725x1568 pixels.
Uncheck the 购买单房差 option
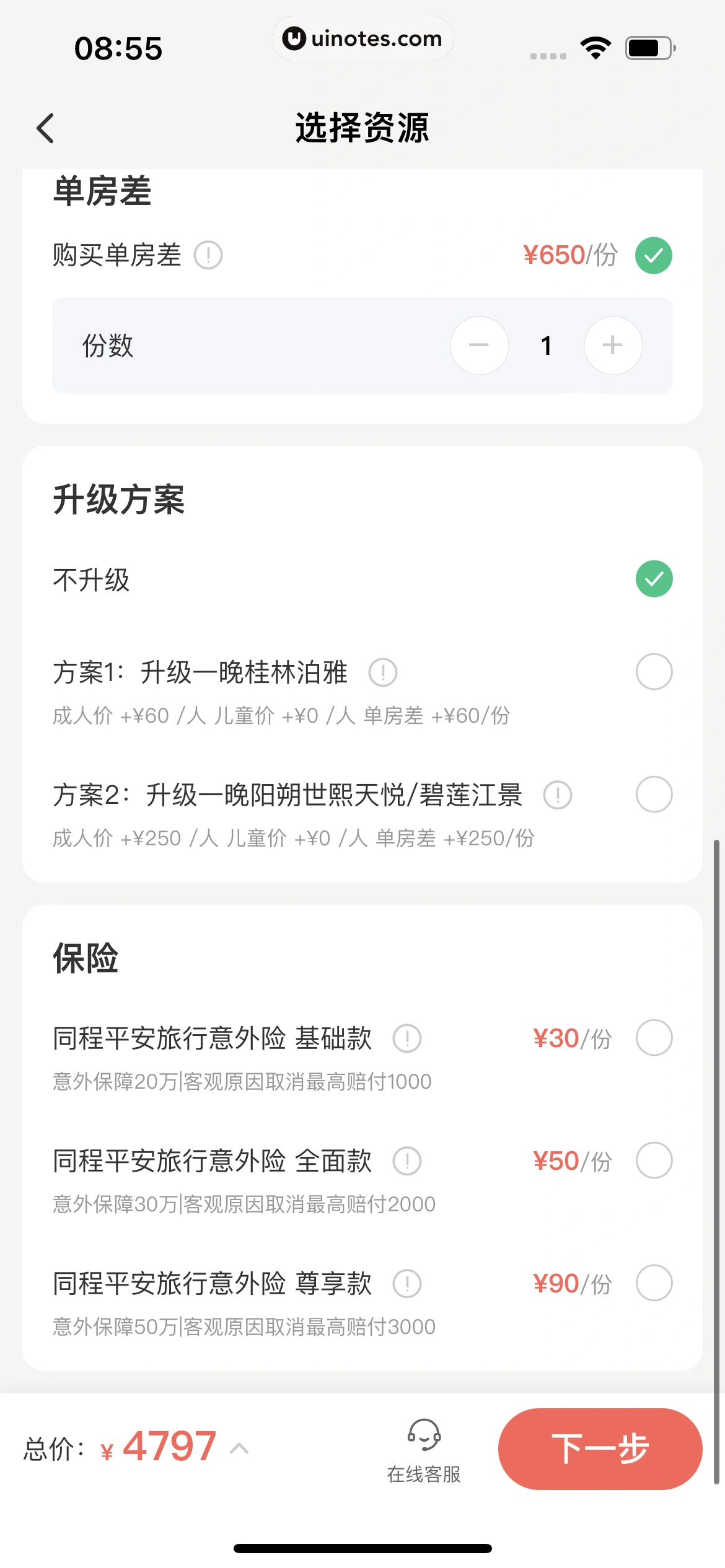(654, 255)
